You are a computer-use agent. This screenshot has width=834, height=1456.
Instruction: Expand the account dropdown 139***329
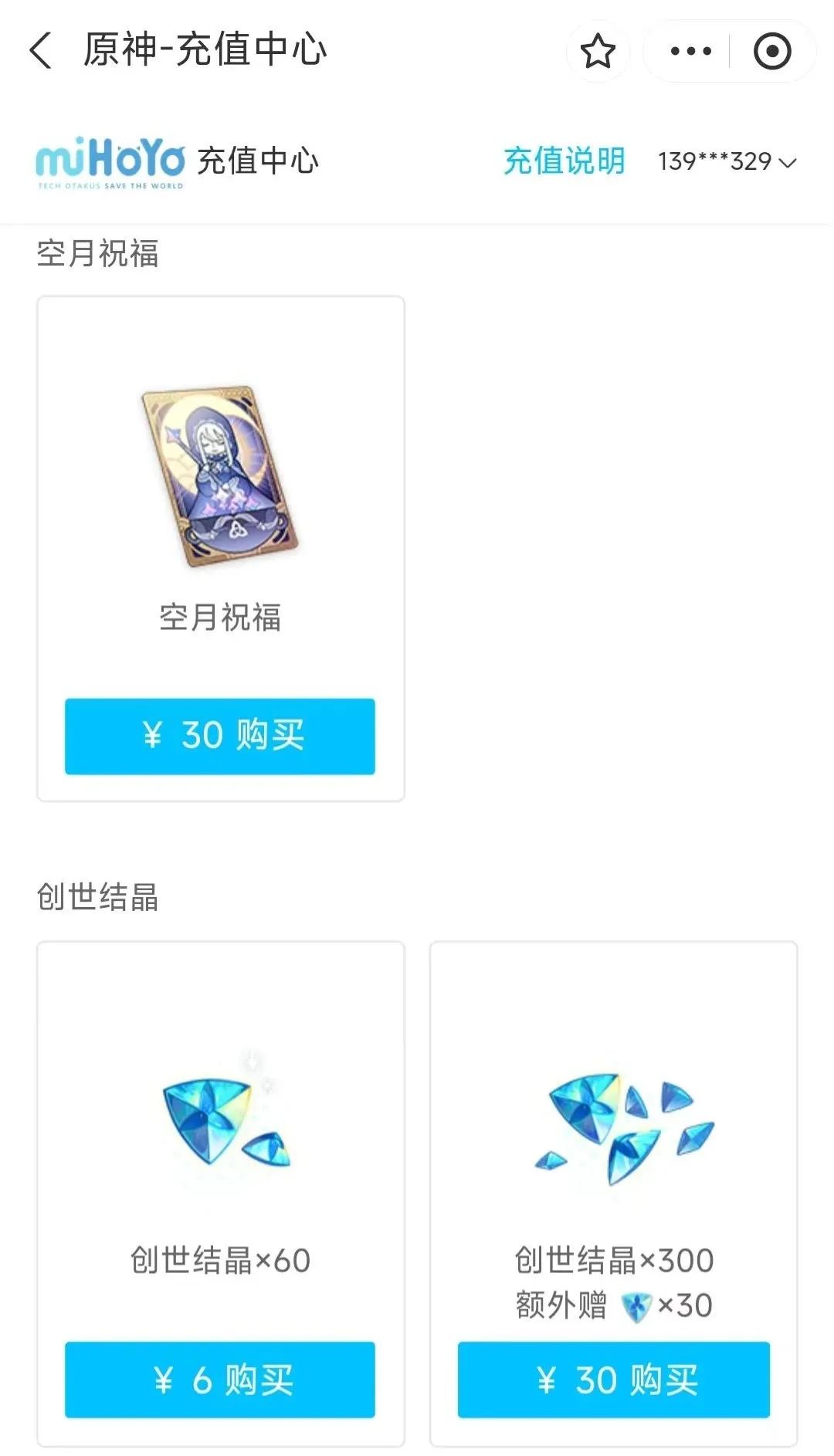click(726, 162)
